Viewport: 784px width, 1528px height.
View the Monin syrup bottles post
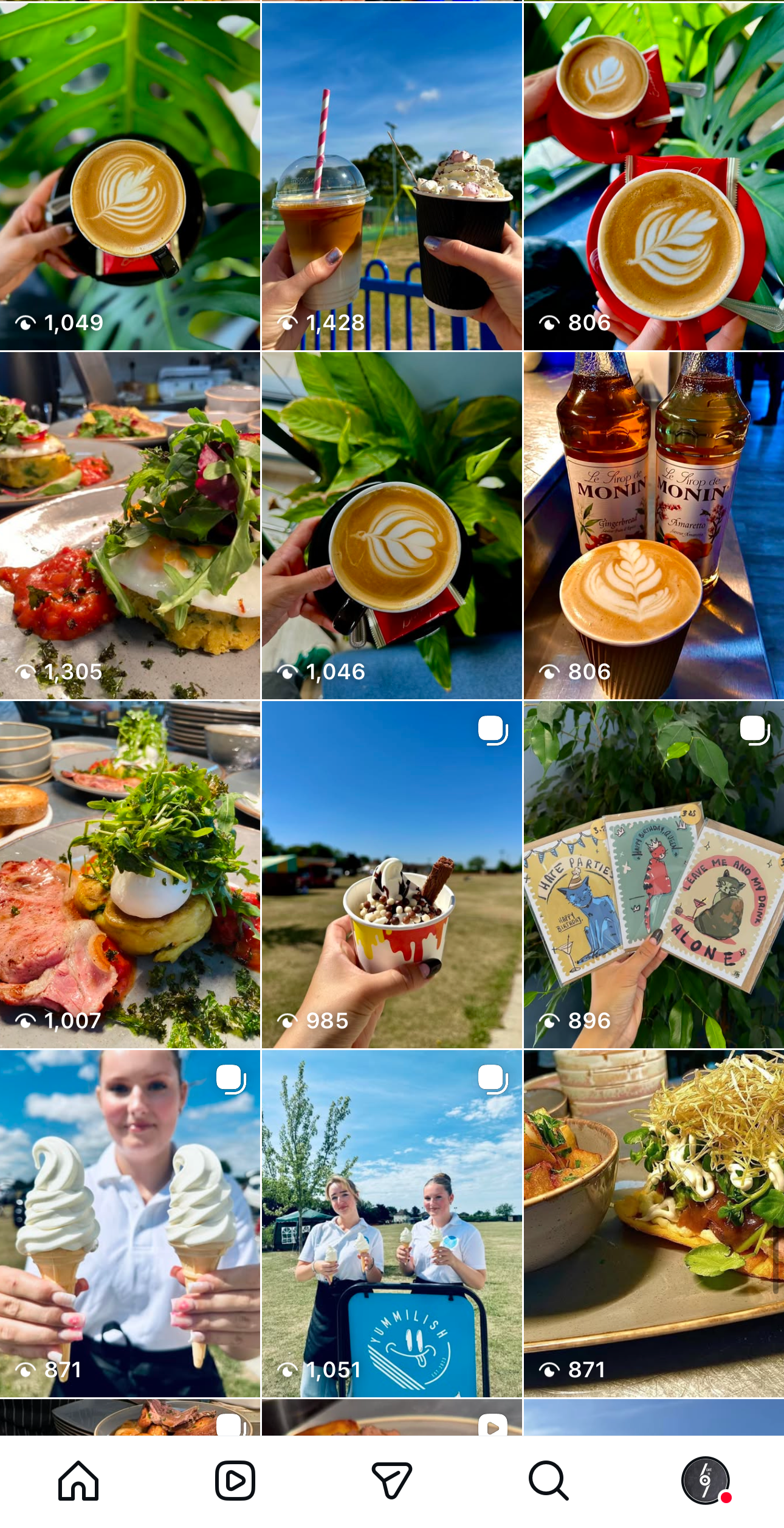[x=654, y=525]
